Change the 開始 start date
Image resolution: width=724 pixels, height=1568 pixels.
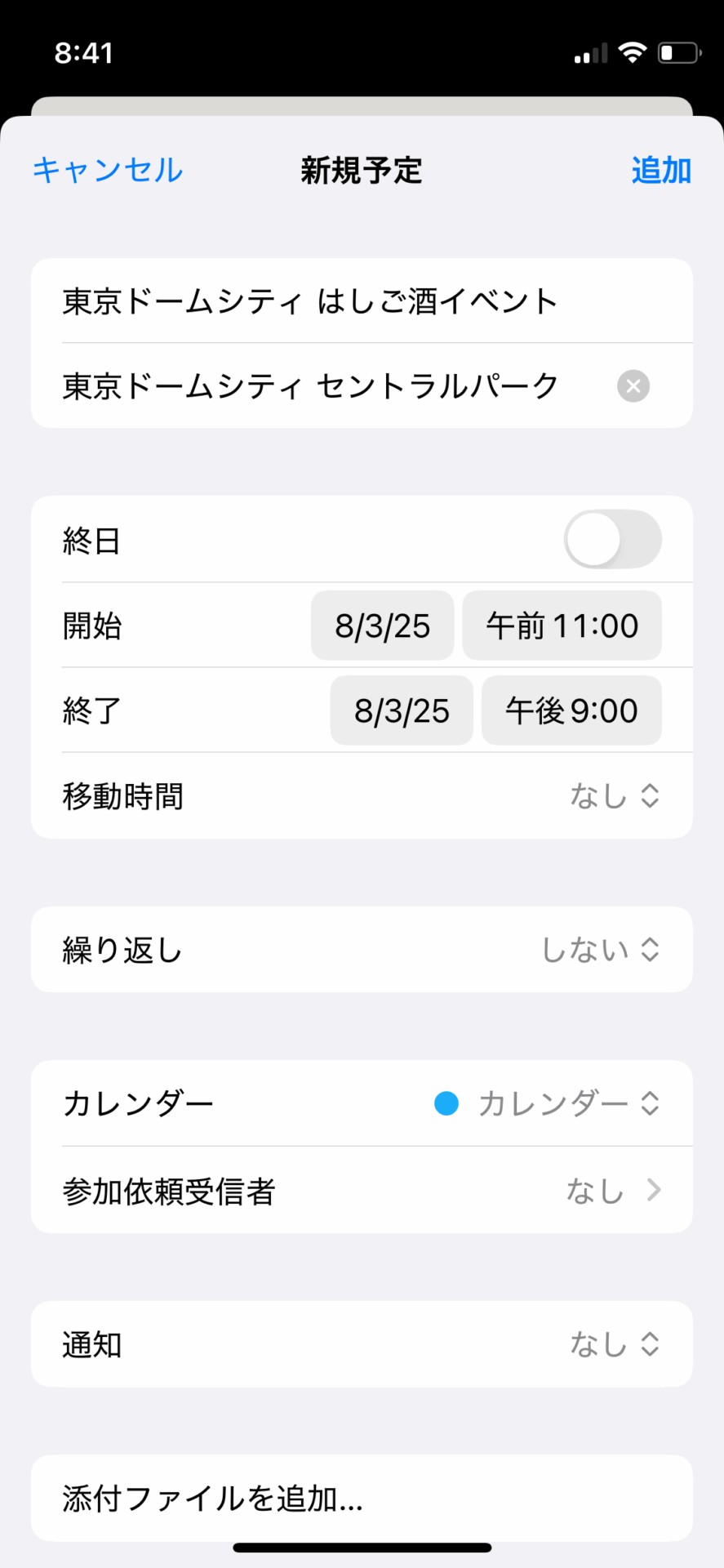click(x=382, y=626)
